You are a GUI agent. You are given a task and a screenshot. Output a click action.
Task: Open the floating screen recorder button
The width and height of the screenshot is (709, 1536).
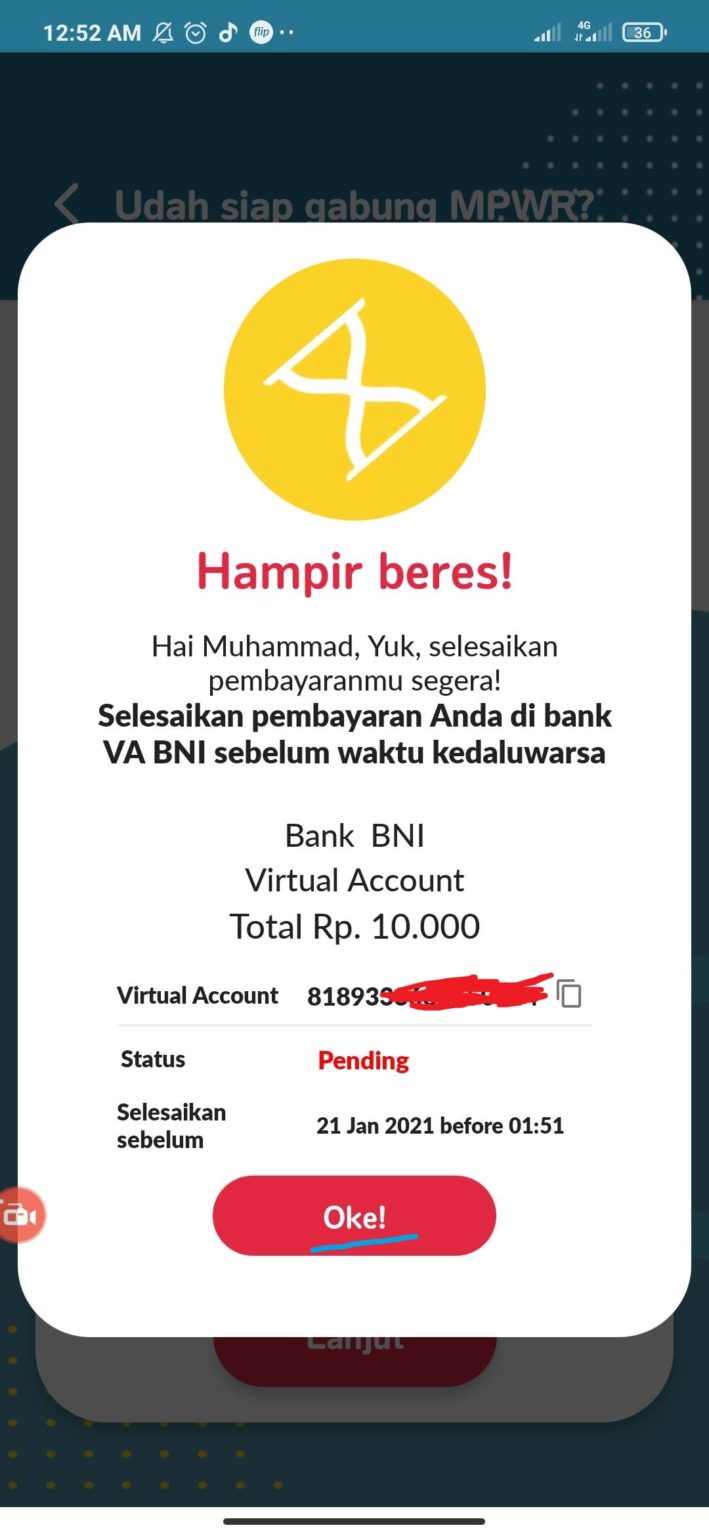point(20,1215)
